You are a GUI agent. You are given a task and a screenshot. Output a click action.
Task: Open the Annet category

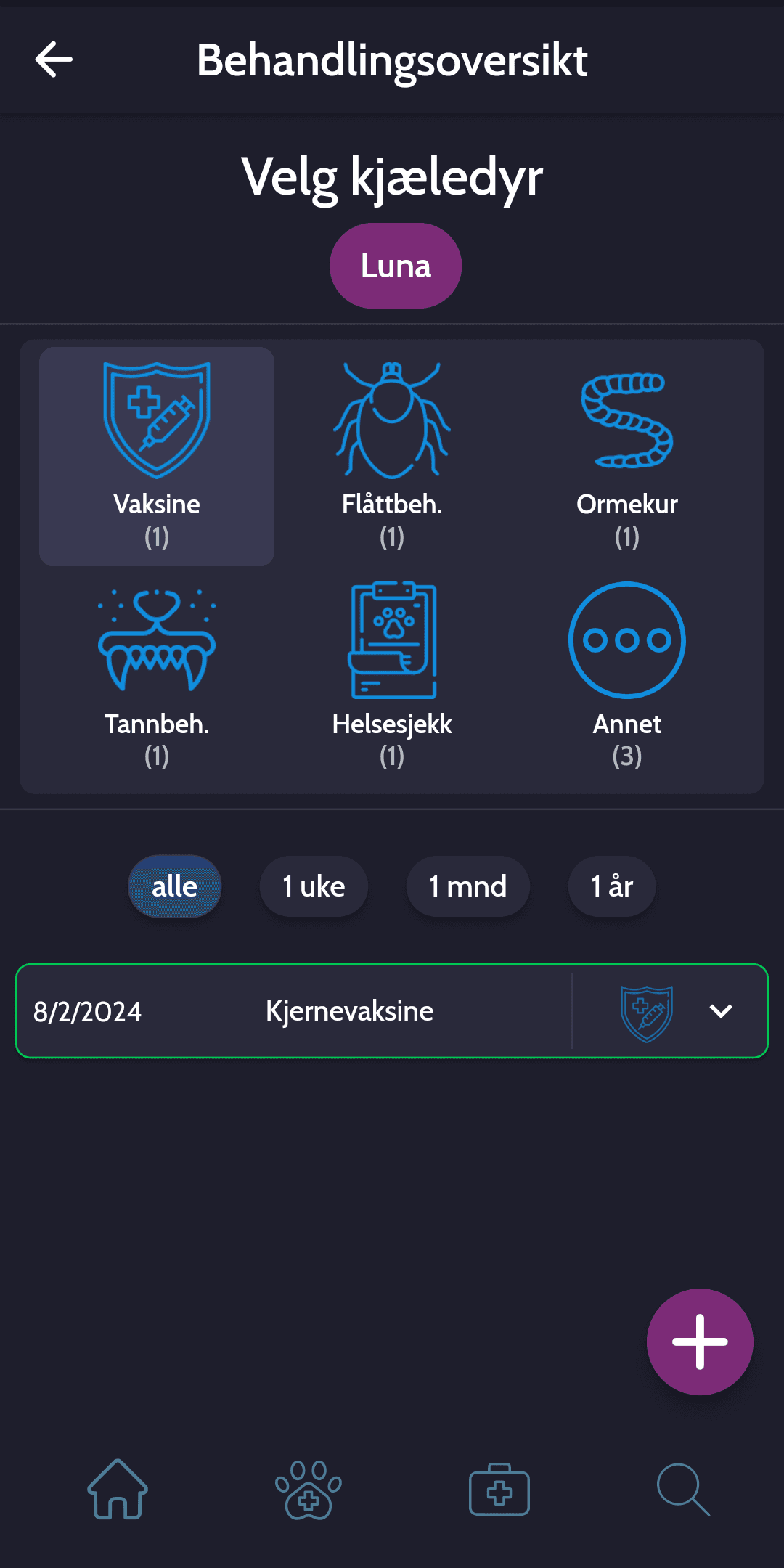627,675
